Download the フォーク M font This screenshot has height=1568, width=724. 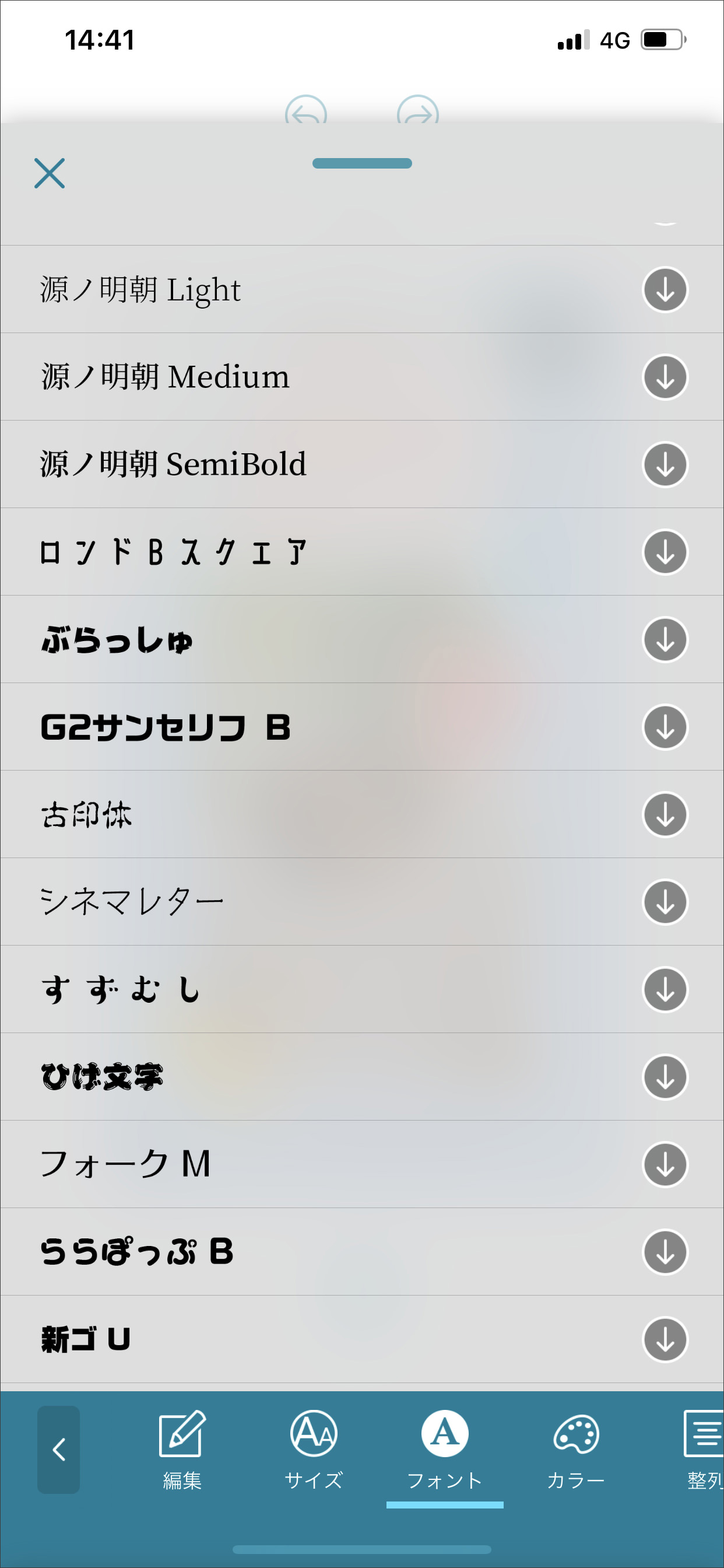coord(665,1165)
